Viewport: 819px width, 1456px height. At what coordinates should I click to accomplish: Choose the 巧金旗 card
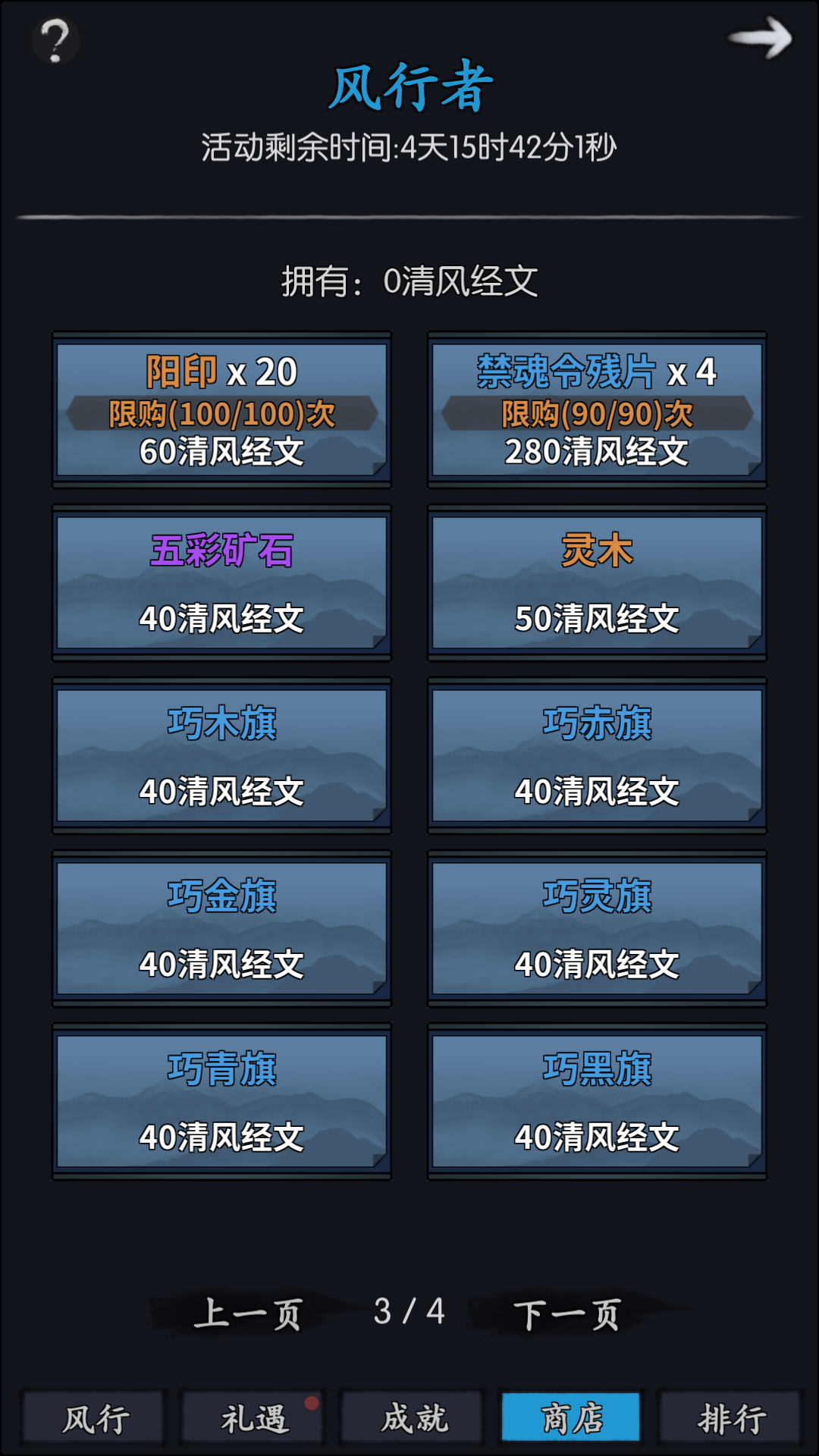(x=221, y=928)
